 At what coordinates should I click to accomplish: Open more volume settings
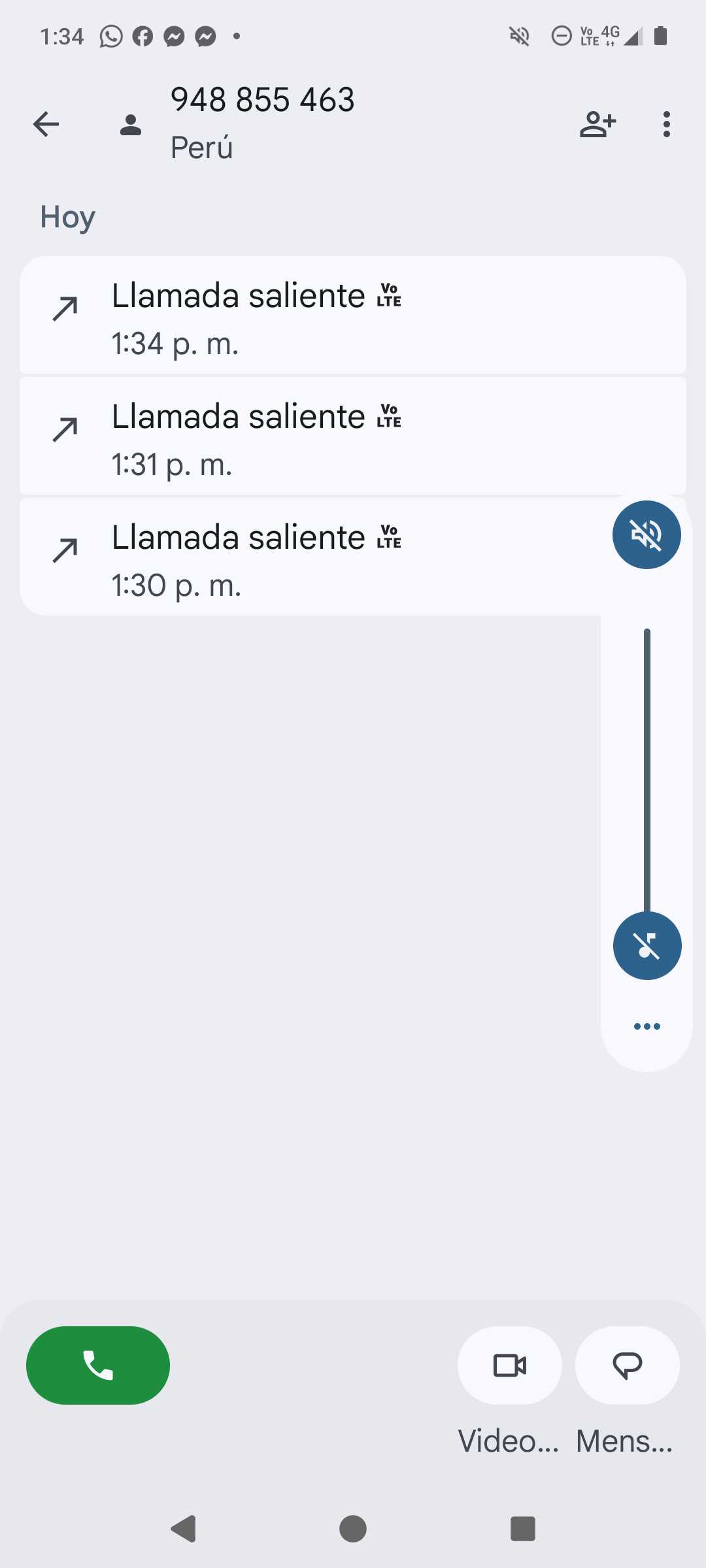coord(647,1026)
